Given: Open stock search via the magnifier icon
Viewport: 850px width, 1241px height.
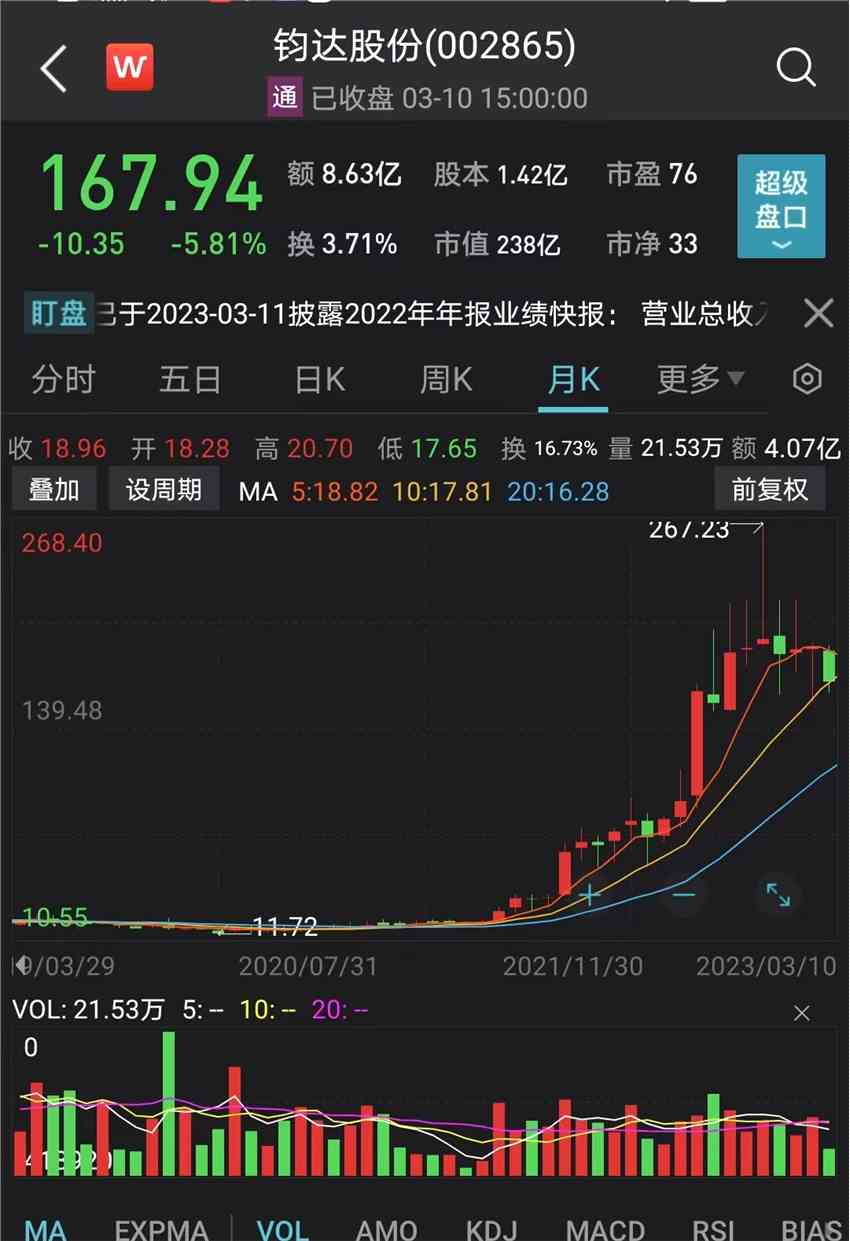Looking at the screenshot, I should click(796, 68).
